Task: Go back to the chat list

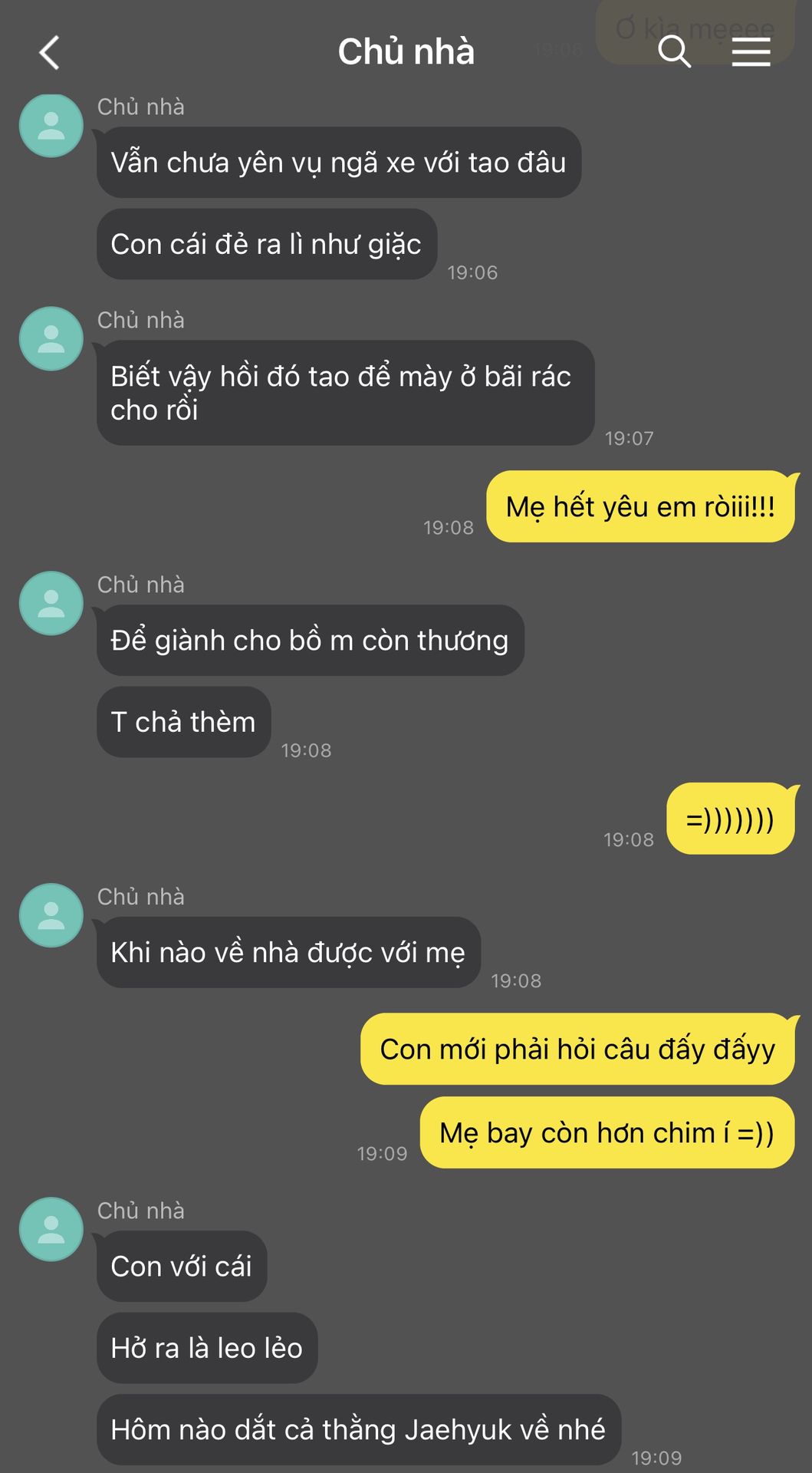Action: [x=50, y=53]
